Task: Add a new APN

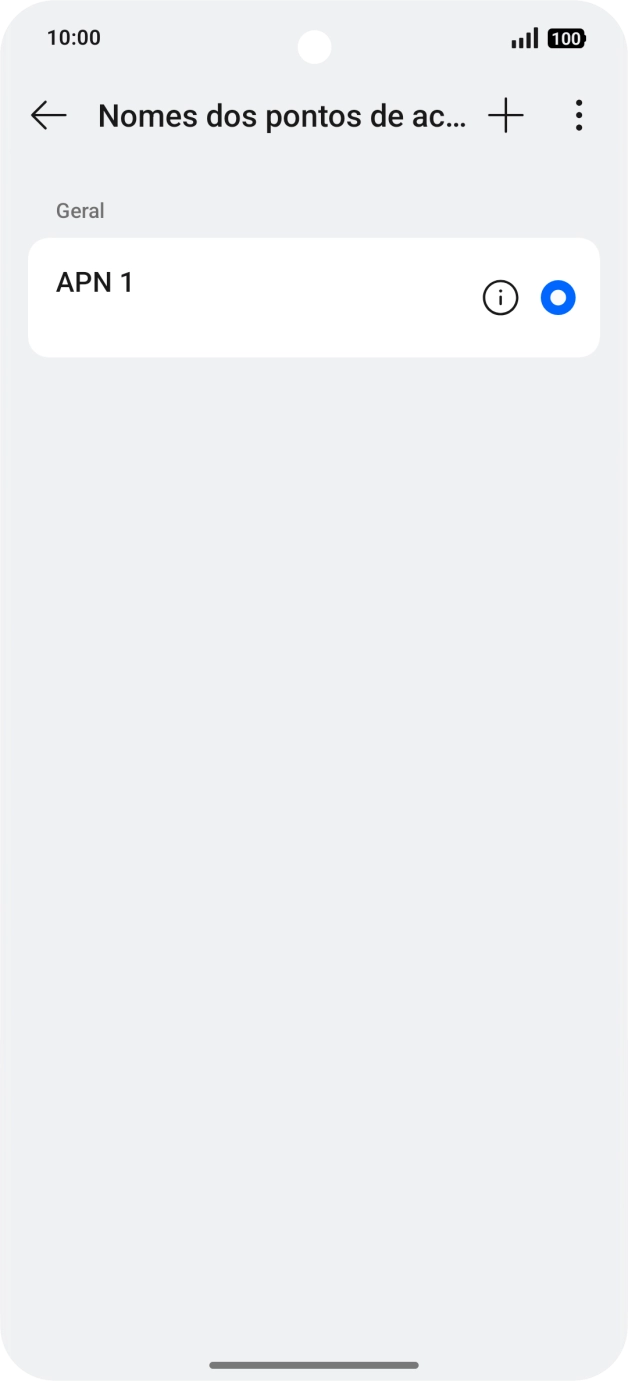Action: point(506,116)
